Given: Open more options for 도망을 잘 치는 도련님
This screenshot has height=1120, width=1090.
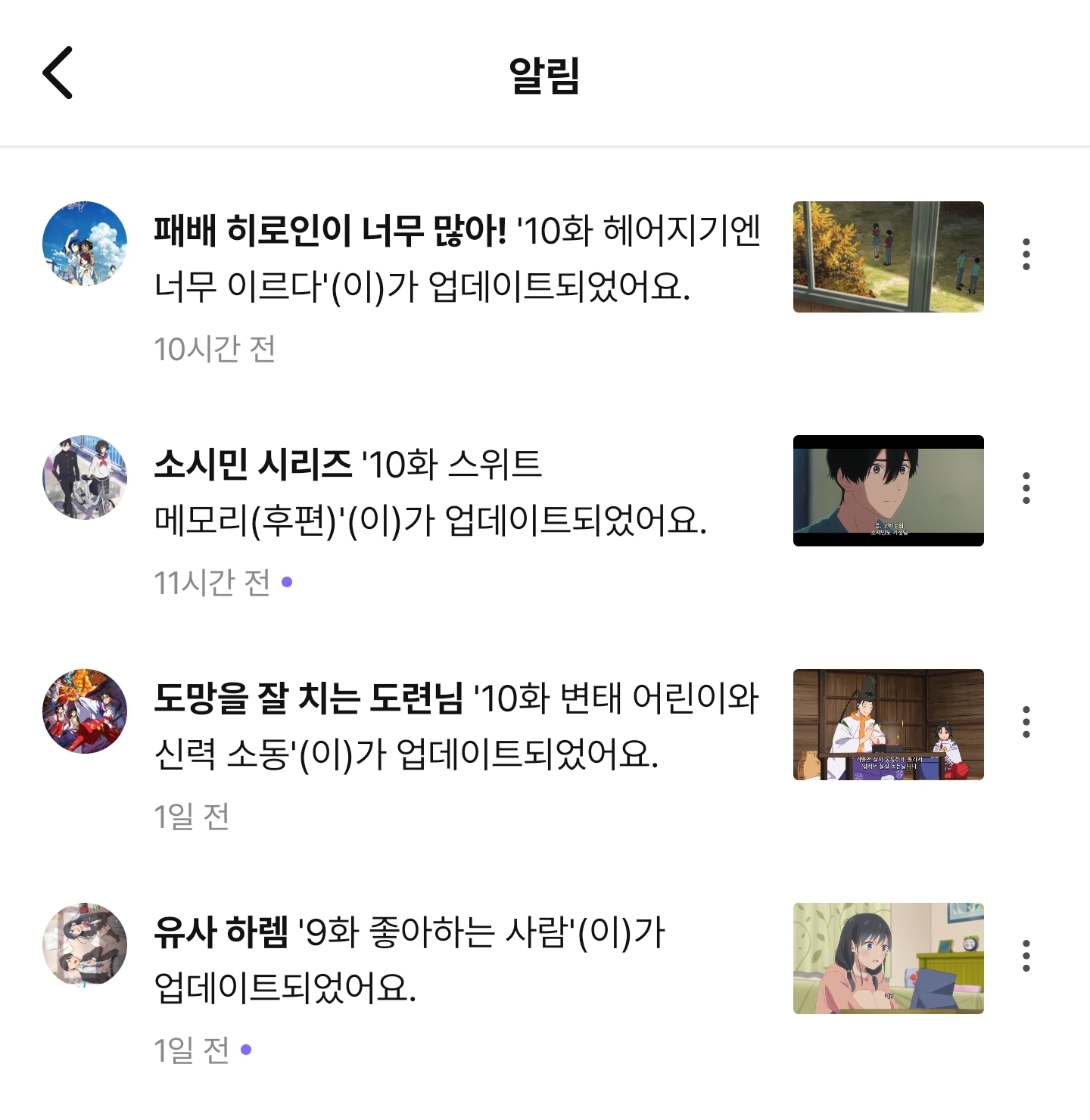Looking at the screenshot, I should pos(1026,722).
